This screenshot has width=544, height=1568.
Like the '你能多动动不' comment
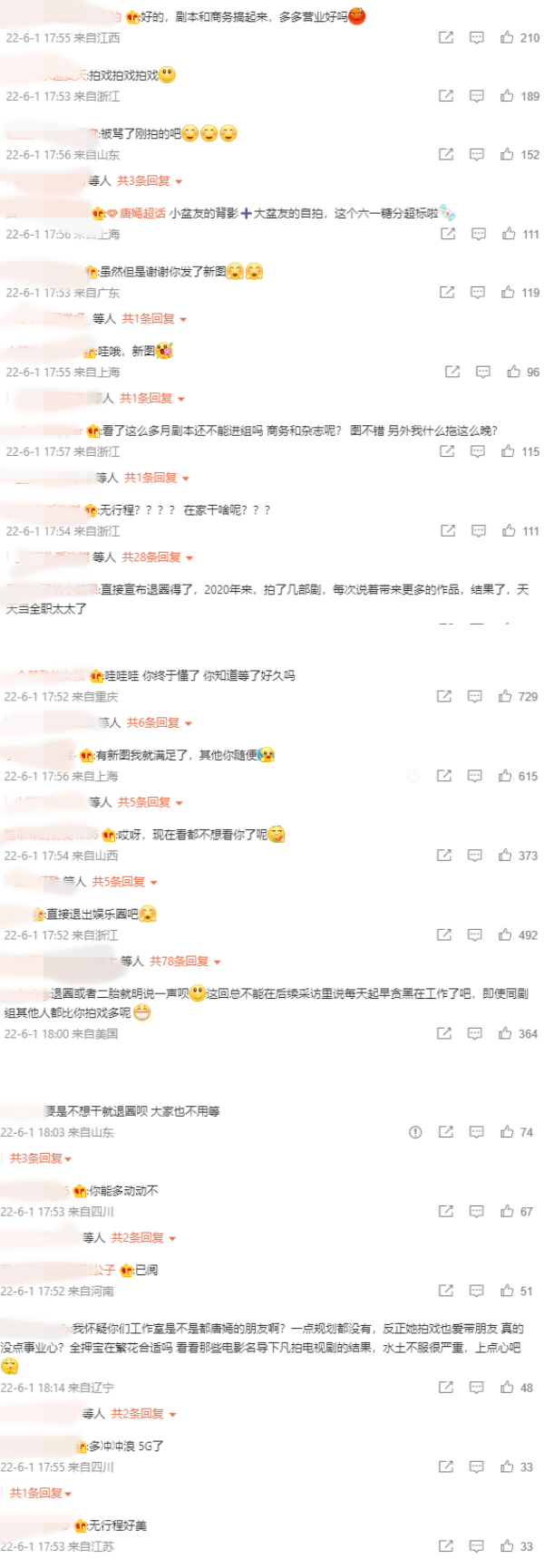click(x=506, y=1212)
